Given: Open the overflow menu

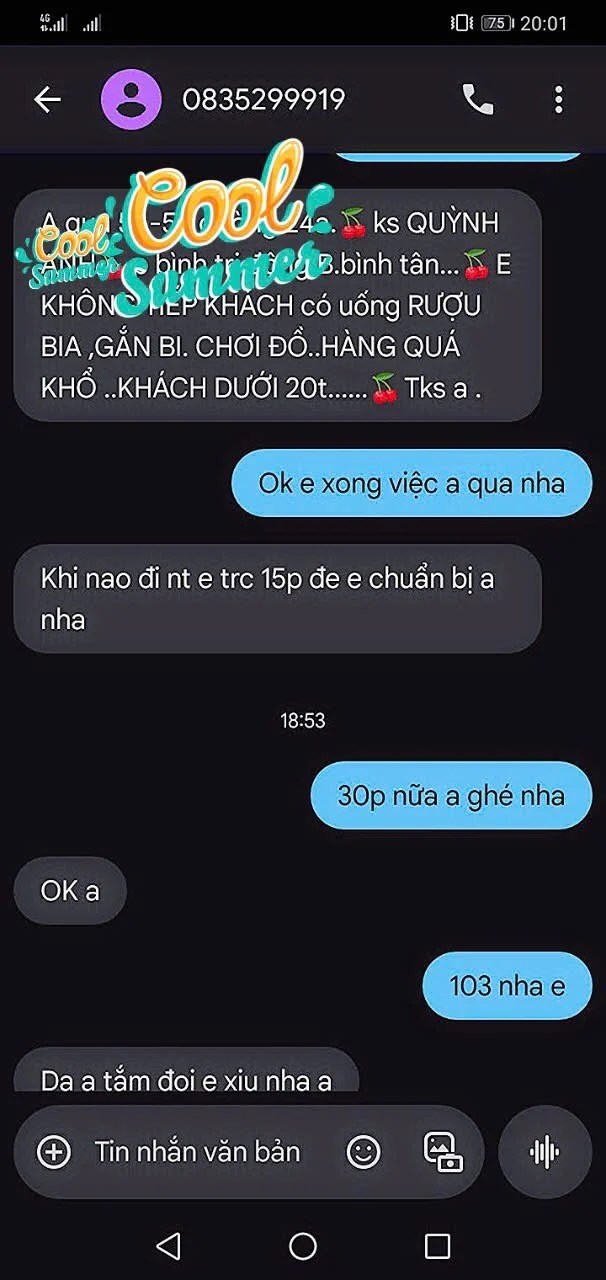Looking at the screenshot, I should click(x=558, y=99).
